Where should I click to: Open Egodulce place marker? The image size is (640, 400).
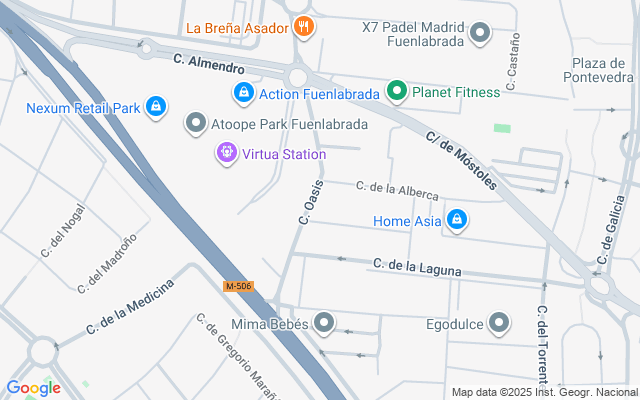click(500, 323)
